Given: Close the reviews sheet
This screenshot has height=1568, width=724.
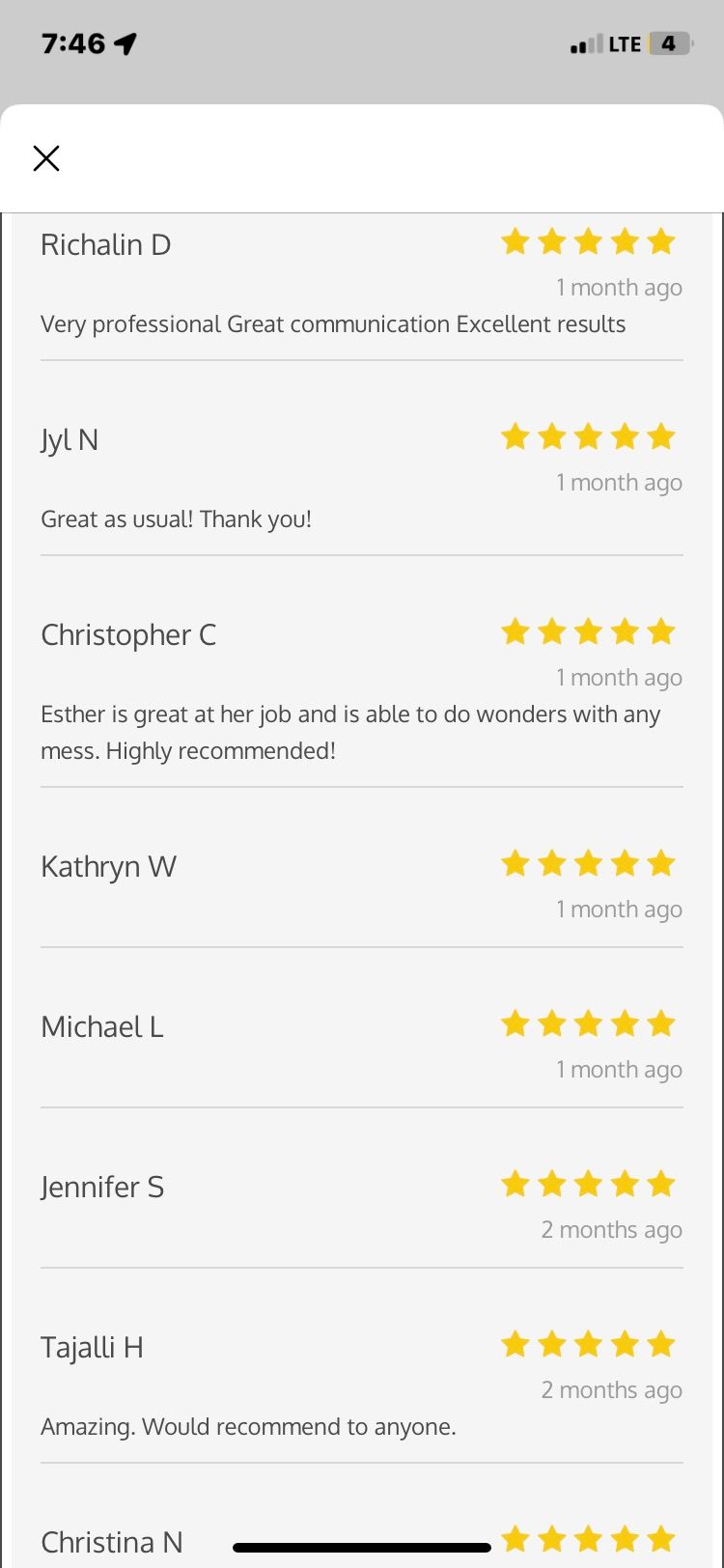Looking at the screenshot, I should pos(46,158).
